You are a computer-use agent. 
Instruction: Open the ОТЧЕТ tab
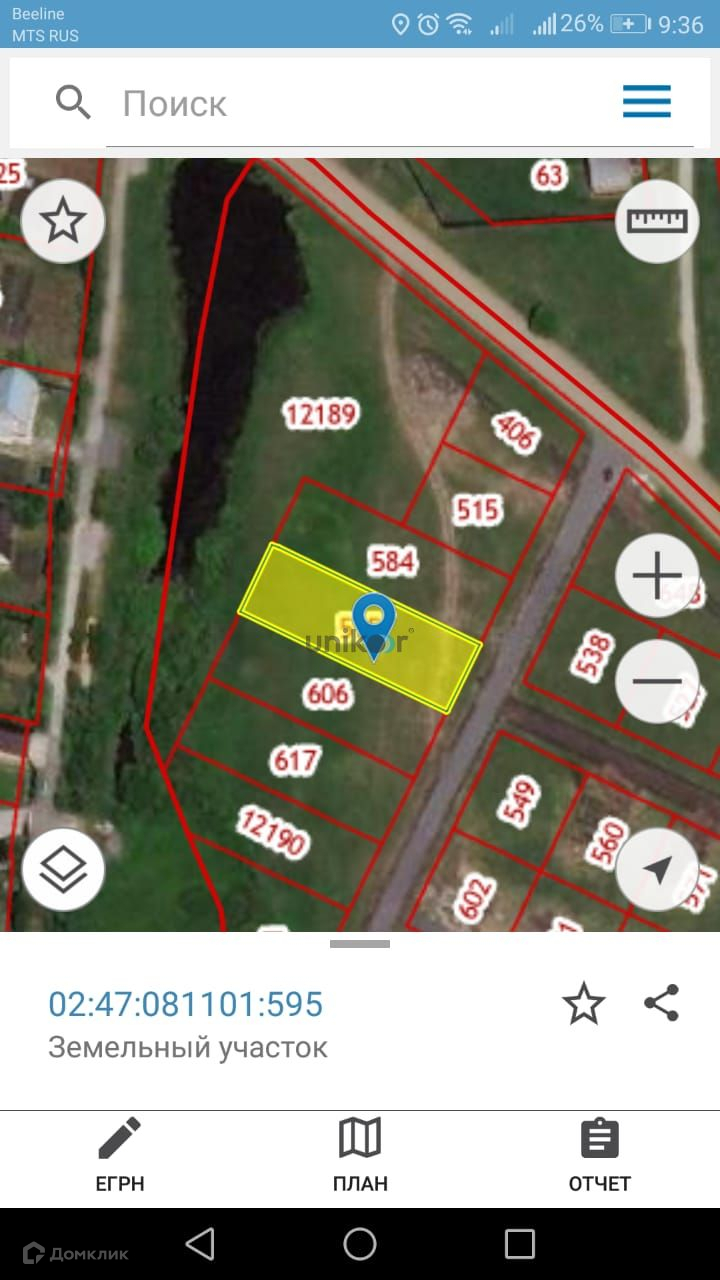point(600,1156)
